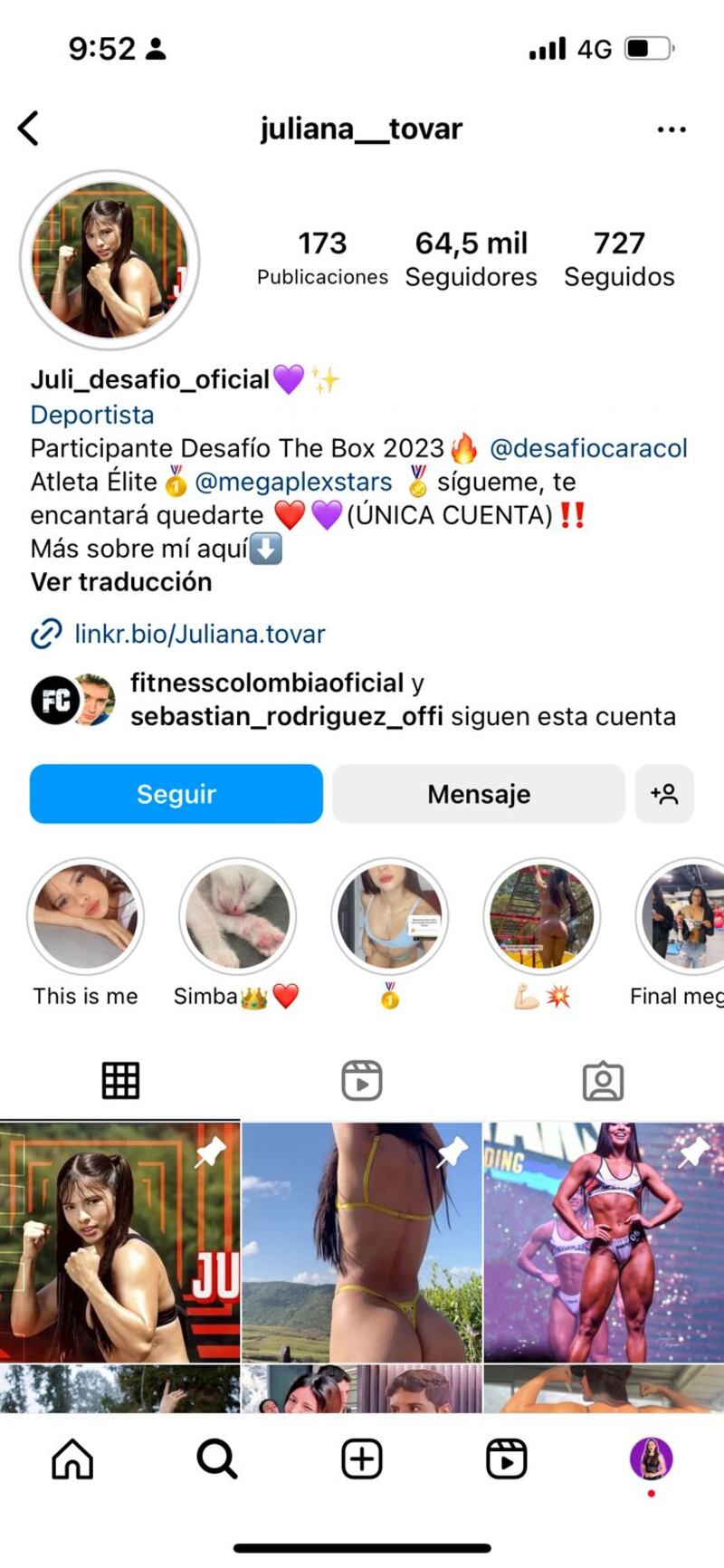The width and height of the screenshot is (724, 1568).
Task: Tap the link icon beside linkr.bio
Action: click(44, 634)
